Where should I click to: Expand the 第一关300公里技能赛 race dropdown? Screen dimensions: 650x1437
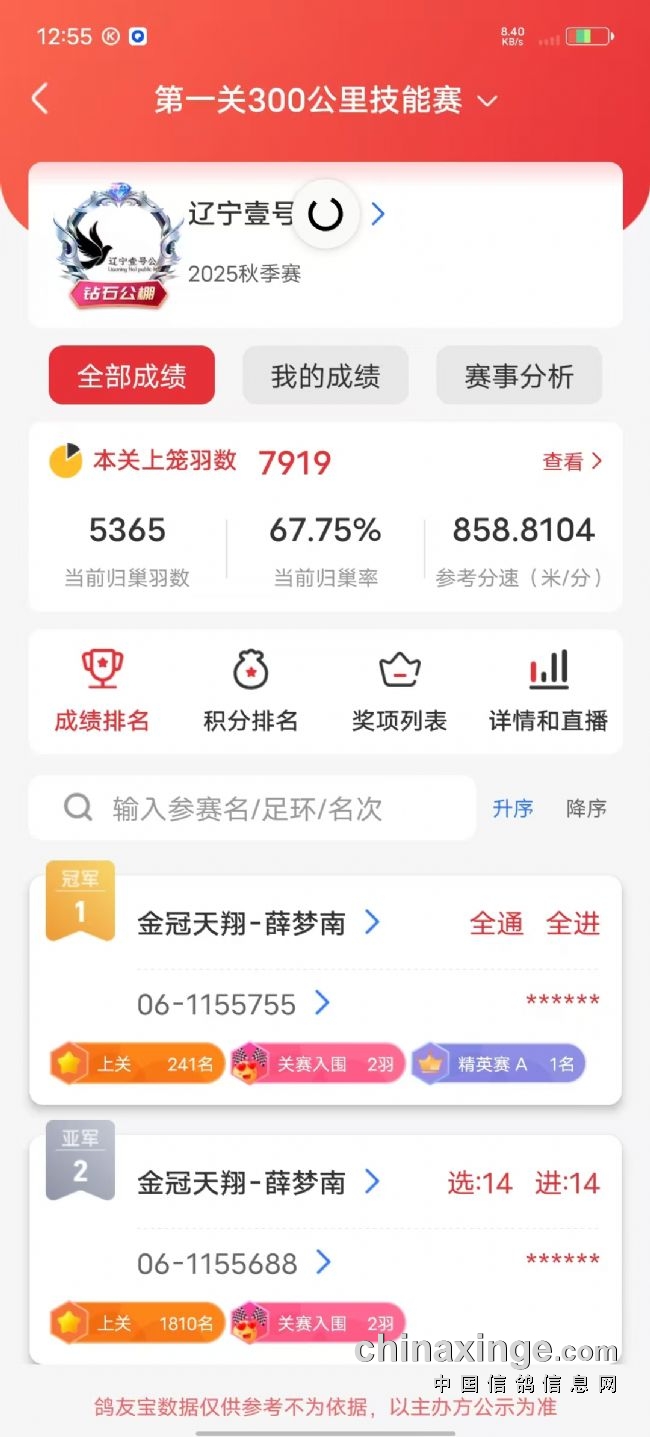[x=325, y=100]
